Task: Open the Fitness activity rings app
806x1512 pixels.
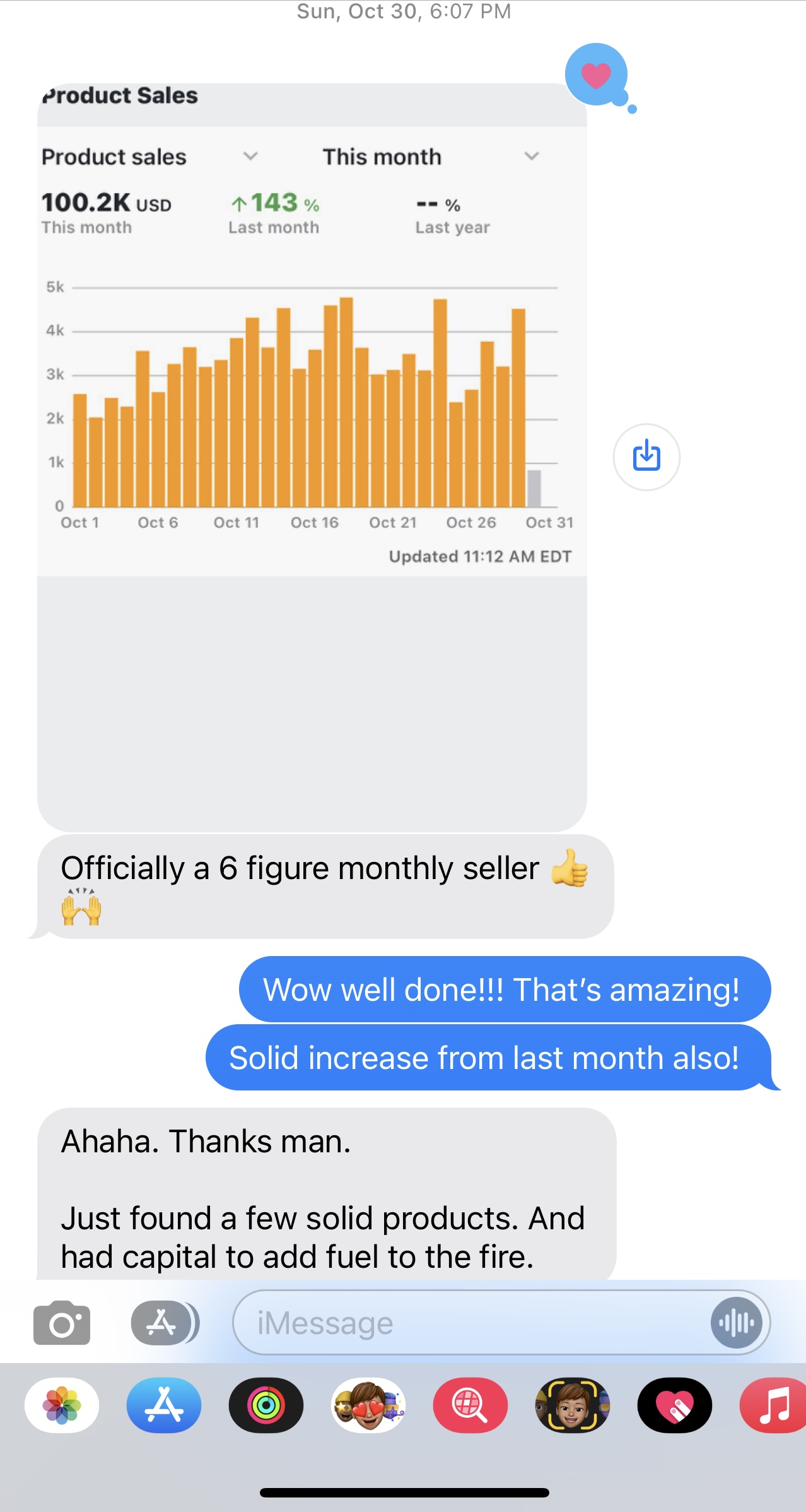Action: pyautogui.click(x=266, y=1405)
